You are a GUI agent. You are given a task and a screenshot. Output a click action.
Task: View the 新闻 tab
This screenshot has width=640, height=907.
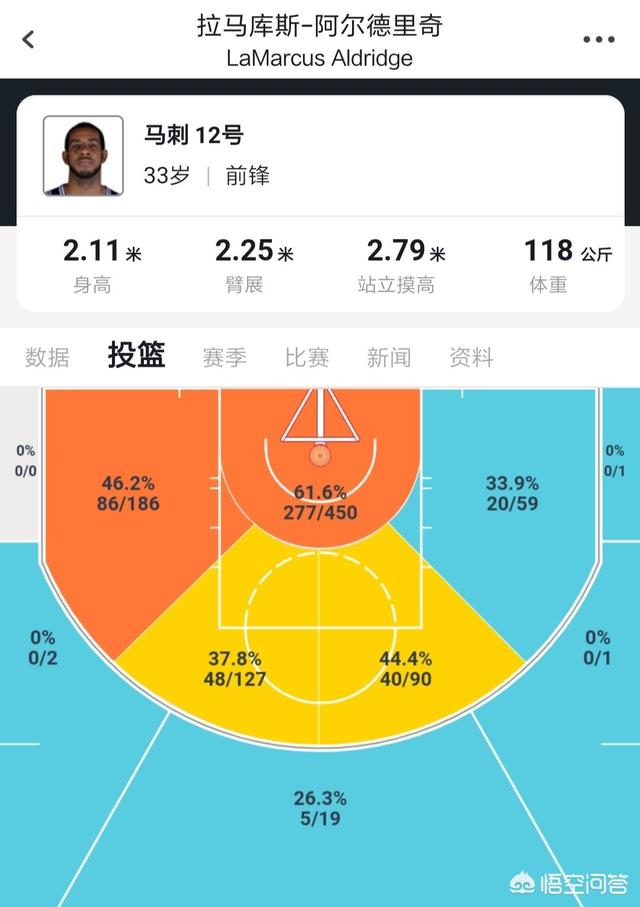(389, 357)
